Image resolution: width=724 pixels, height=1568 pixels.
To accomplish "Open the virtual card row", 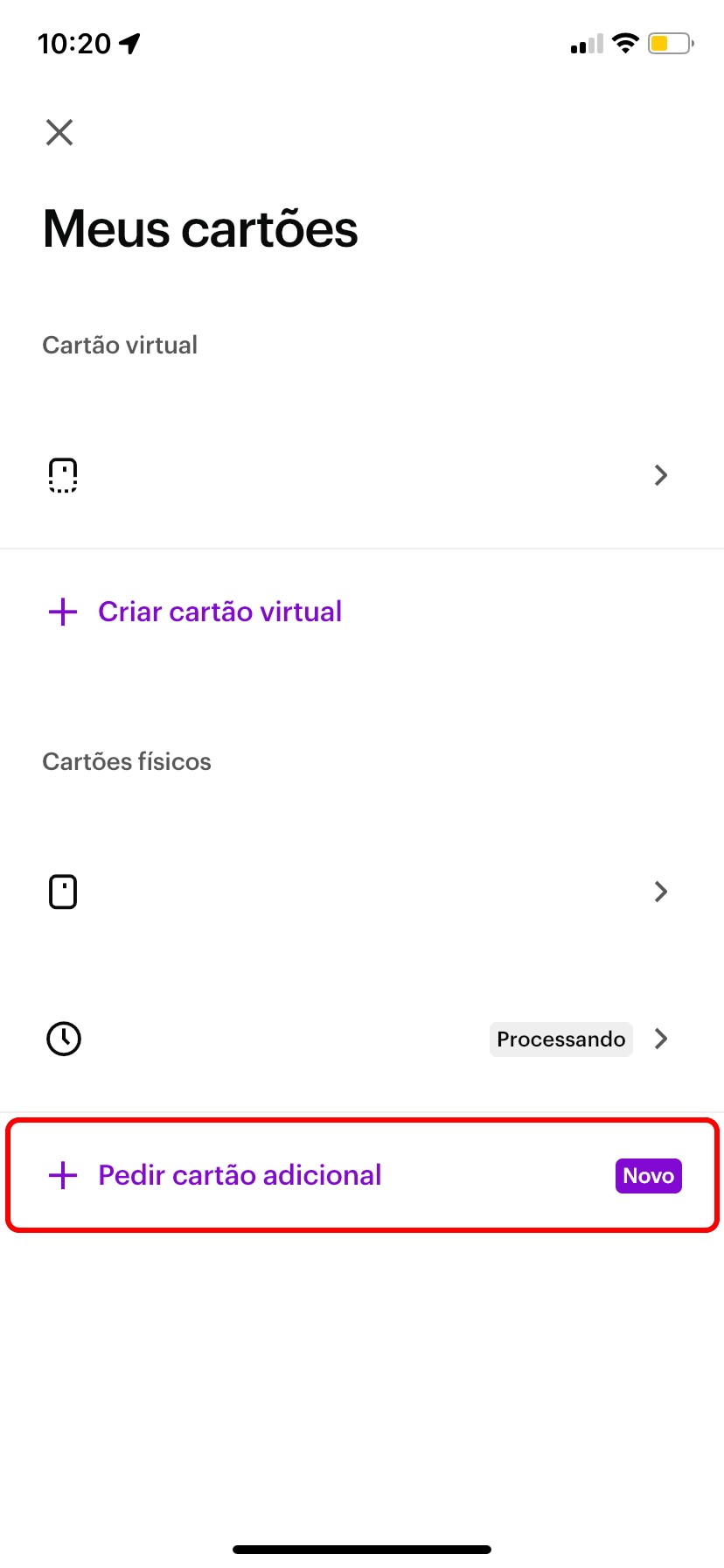I will click(x=360, y=475).
